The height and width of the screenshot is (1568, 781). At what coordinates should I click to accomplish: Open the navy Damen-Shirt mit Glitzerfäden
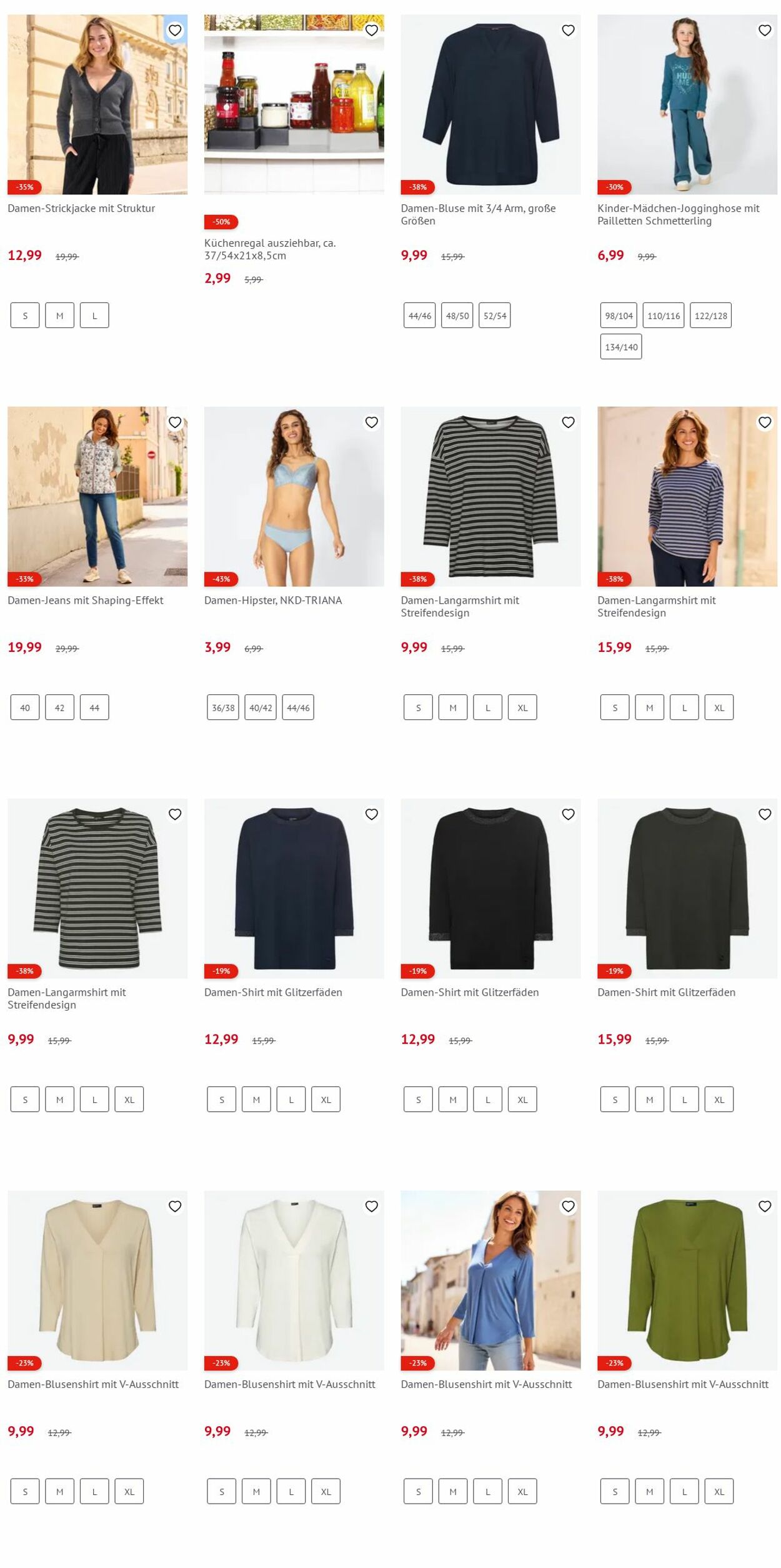[x=294, y=888]
